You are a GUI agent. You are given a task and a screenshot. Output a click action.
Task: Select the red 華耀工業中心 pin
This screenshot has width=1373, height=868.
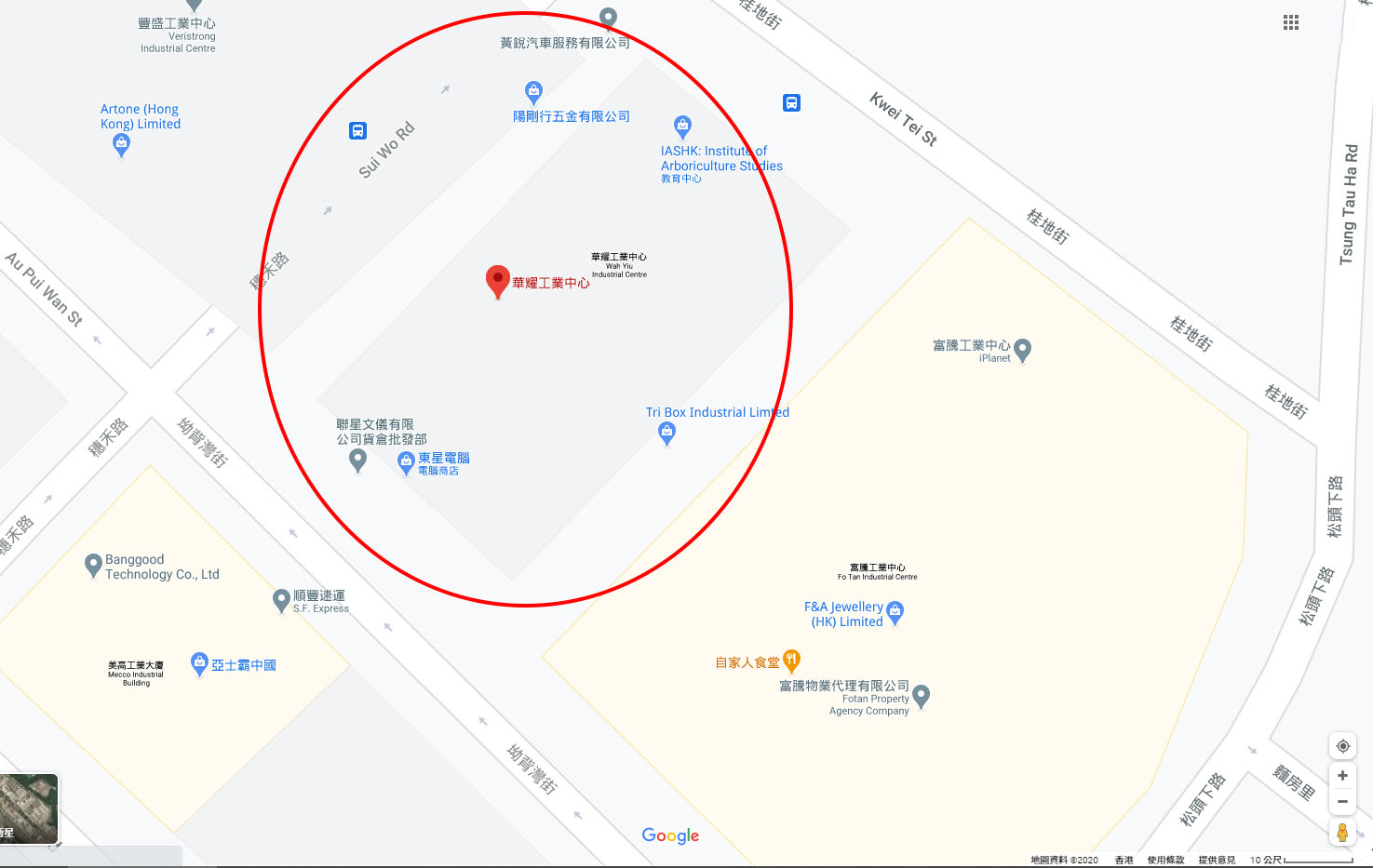[498, 279]
